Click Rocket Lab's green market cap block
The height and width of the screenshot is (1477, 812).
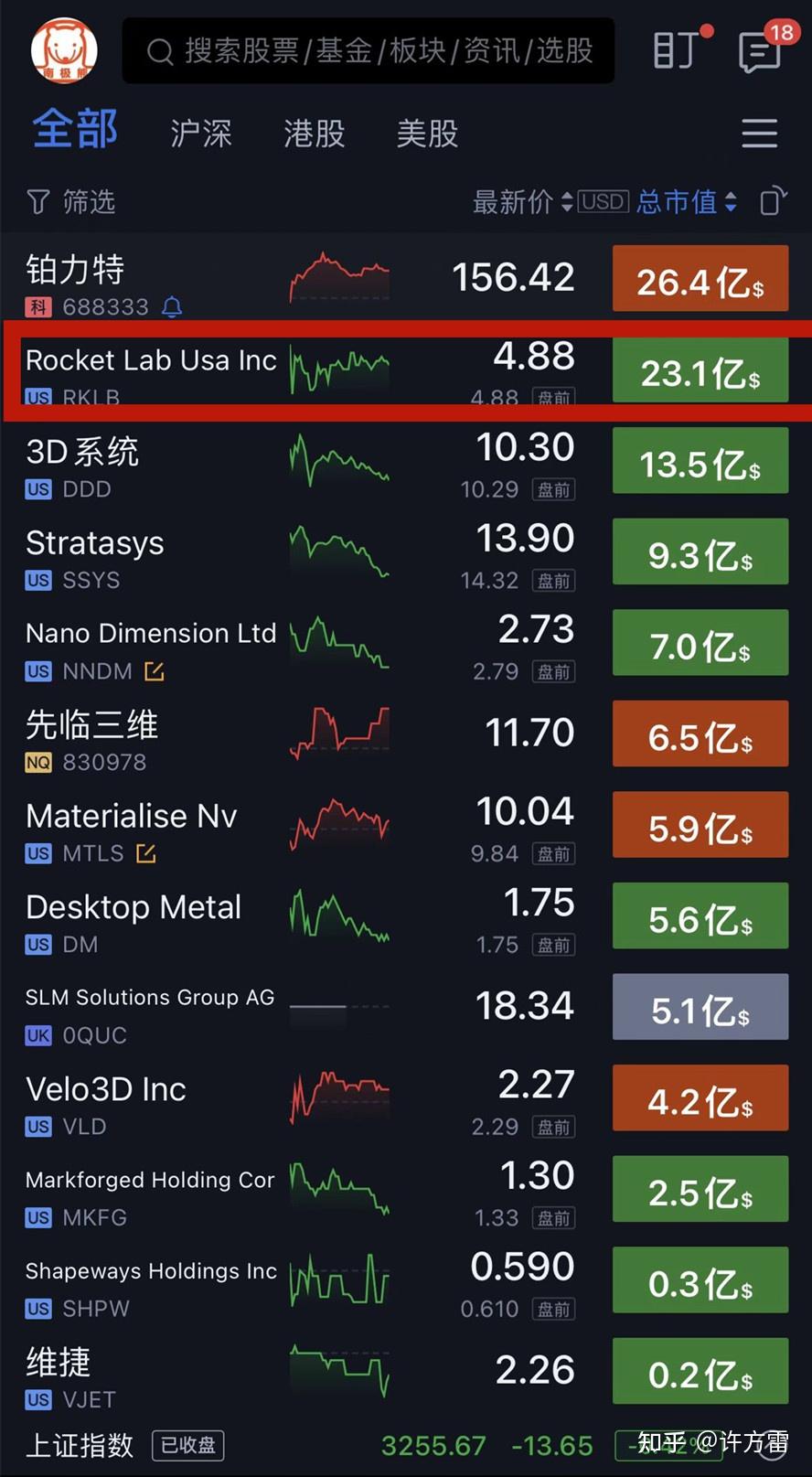(x=700, y=370)
